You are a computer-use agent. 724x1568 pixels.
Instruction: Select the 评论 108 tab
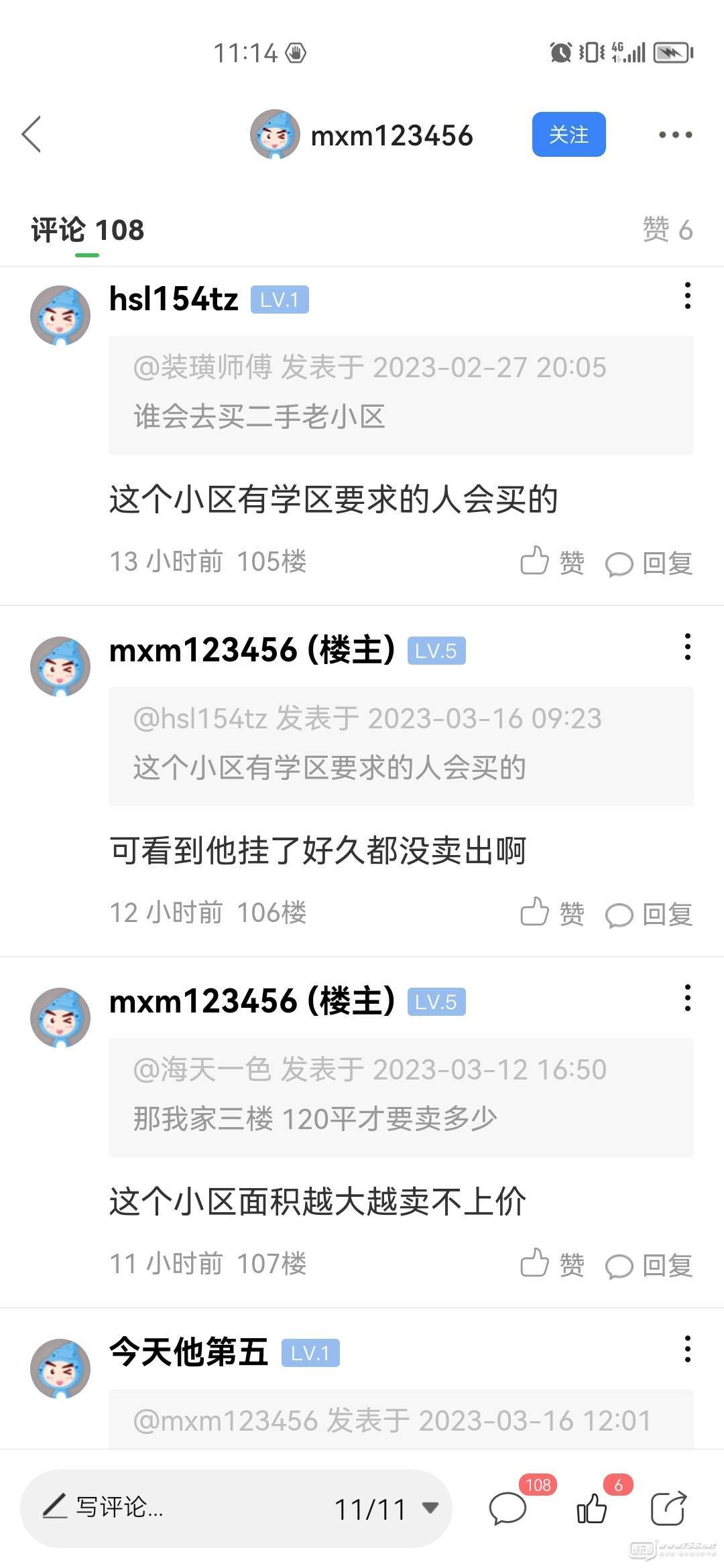(x=88, y=230)
